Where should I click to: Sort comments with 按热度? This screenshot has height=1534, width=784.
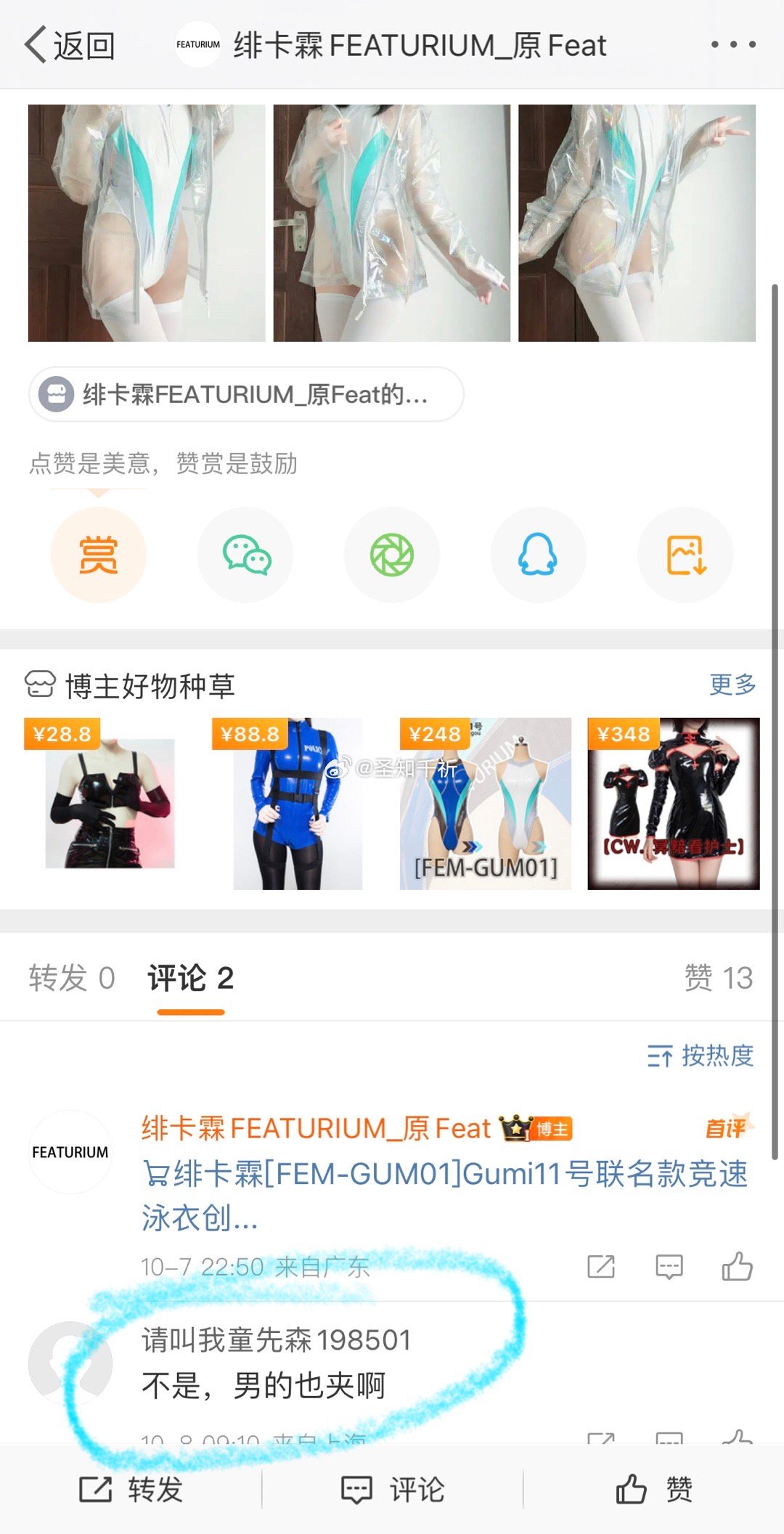click(701, 1056)
